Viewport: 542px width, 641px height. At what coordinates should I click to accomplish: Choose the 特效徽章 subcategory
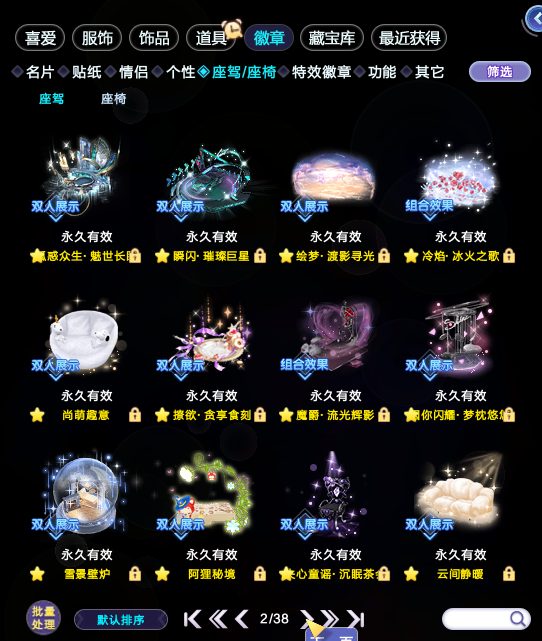pyautogui.click(x=321, y=72)
